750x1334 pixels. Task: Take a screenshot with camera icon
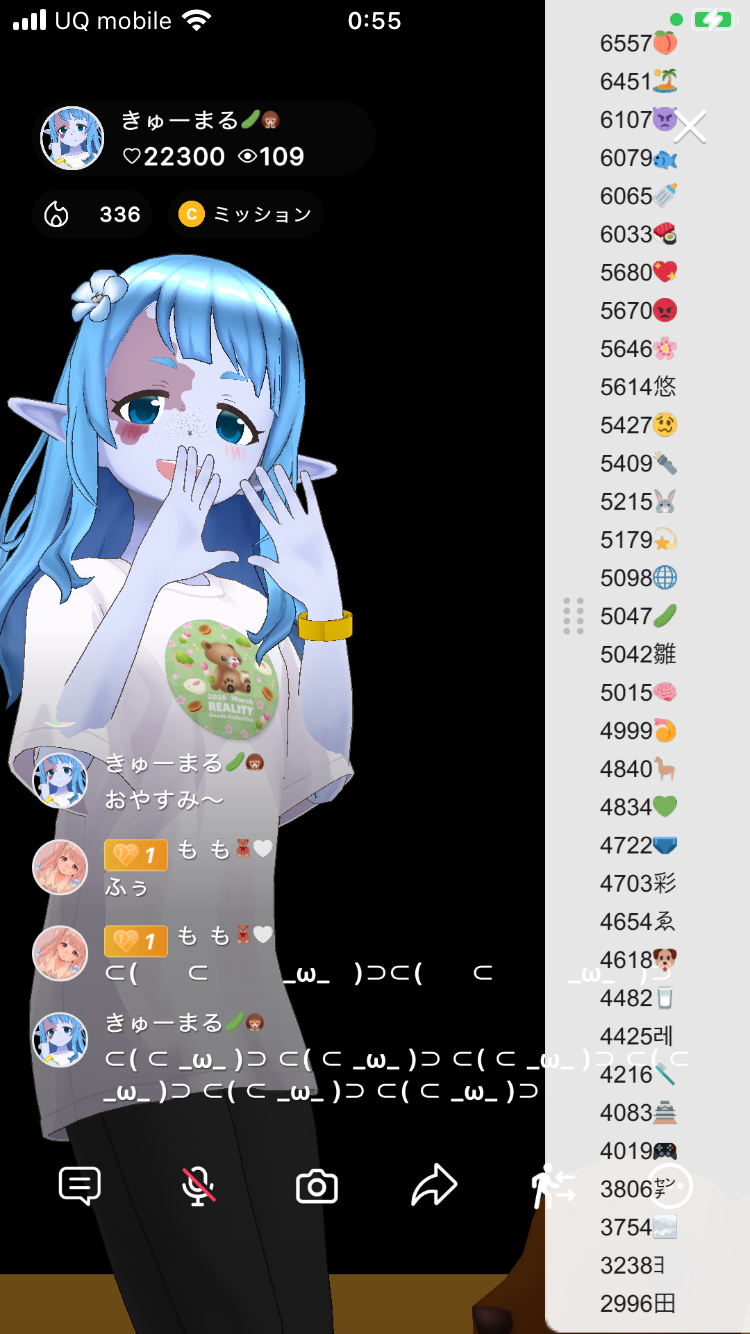317,1187
